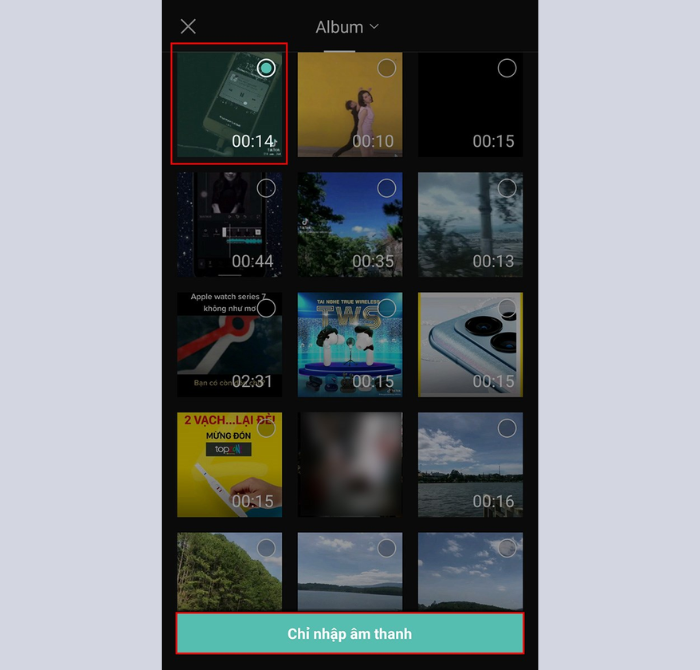Open the 00:44 video thumbnail
Viewport: 700px width, 670px height.
click(x=229, y=225)
